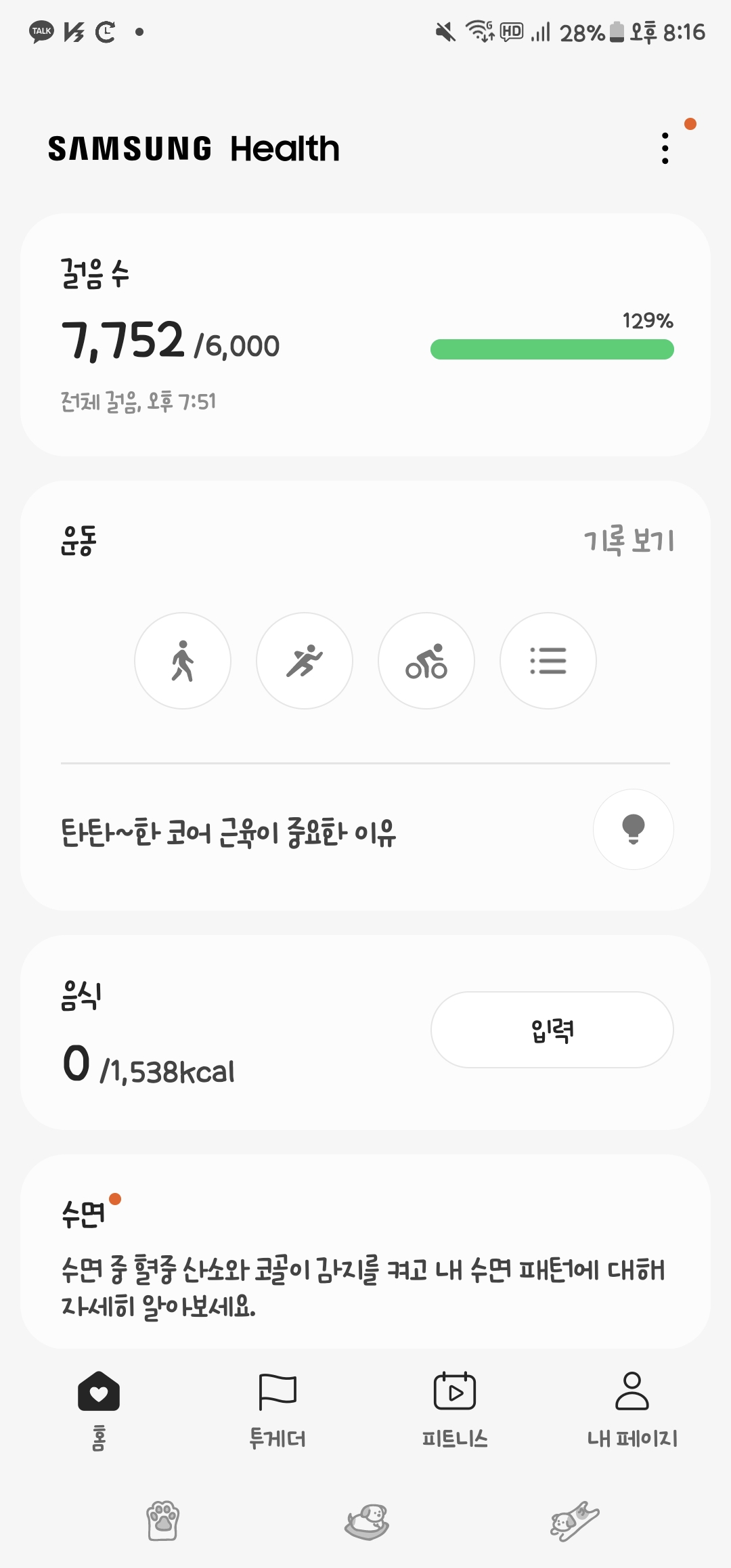The width and height of the screenshot is (731, 1568).
Task: Tap 입력 to log food
Action: click(x=552, y=1030)
